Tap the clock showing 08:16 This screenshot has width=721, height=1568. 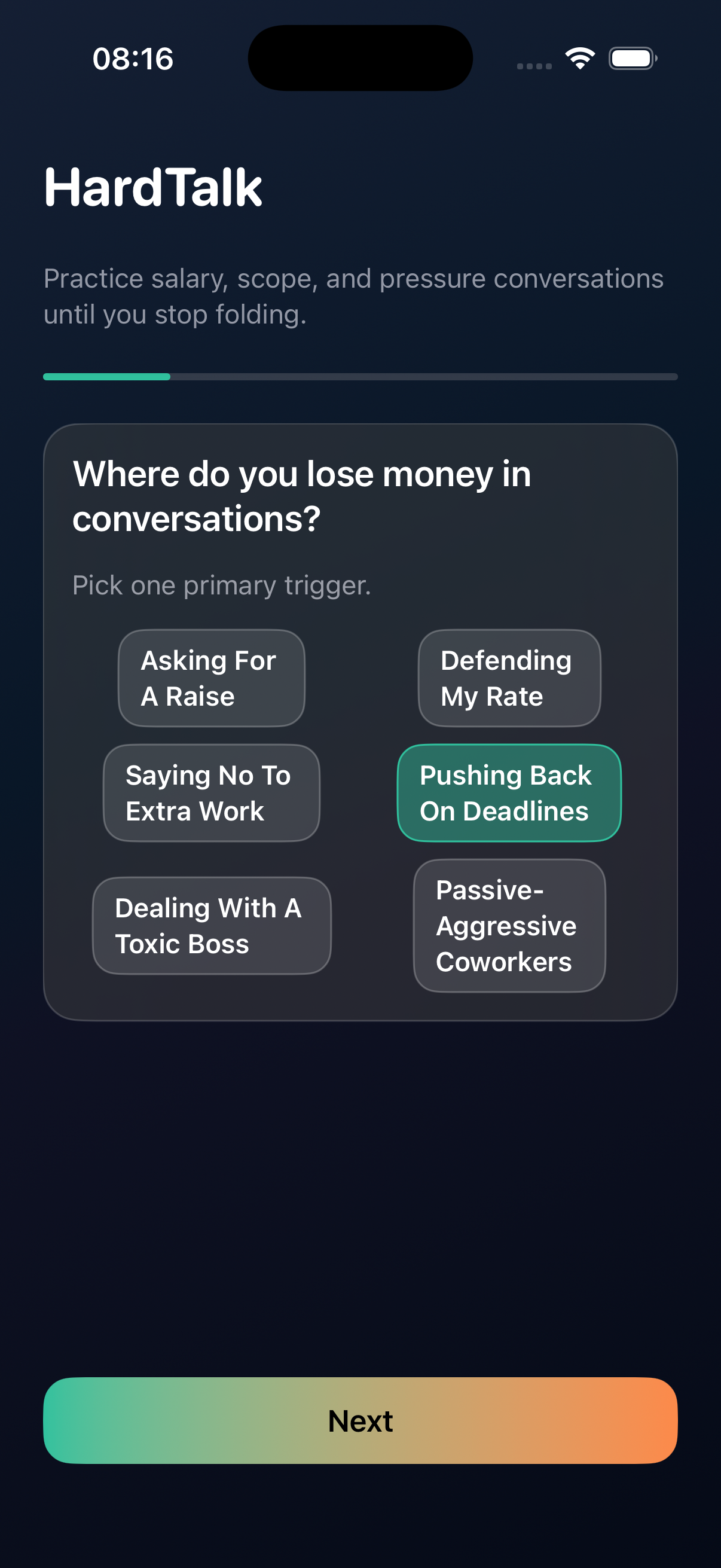pos(133,59)
